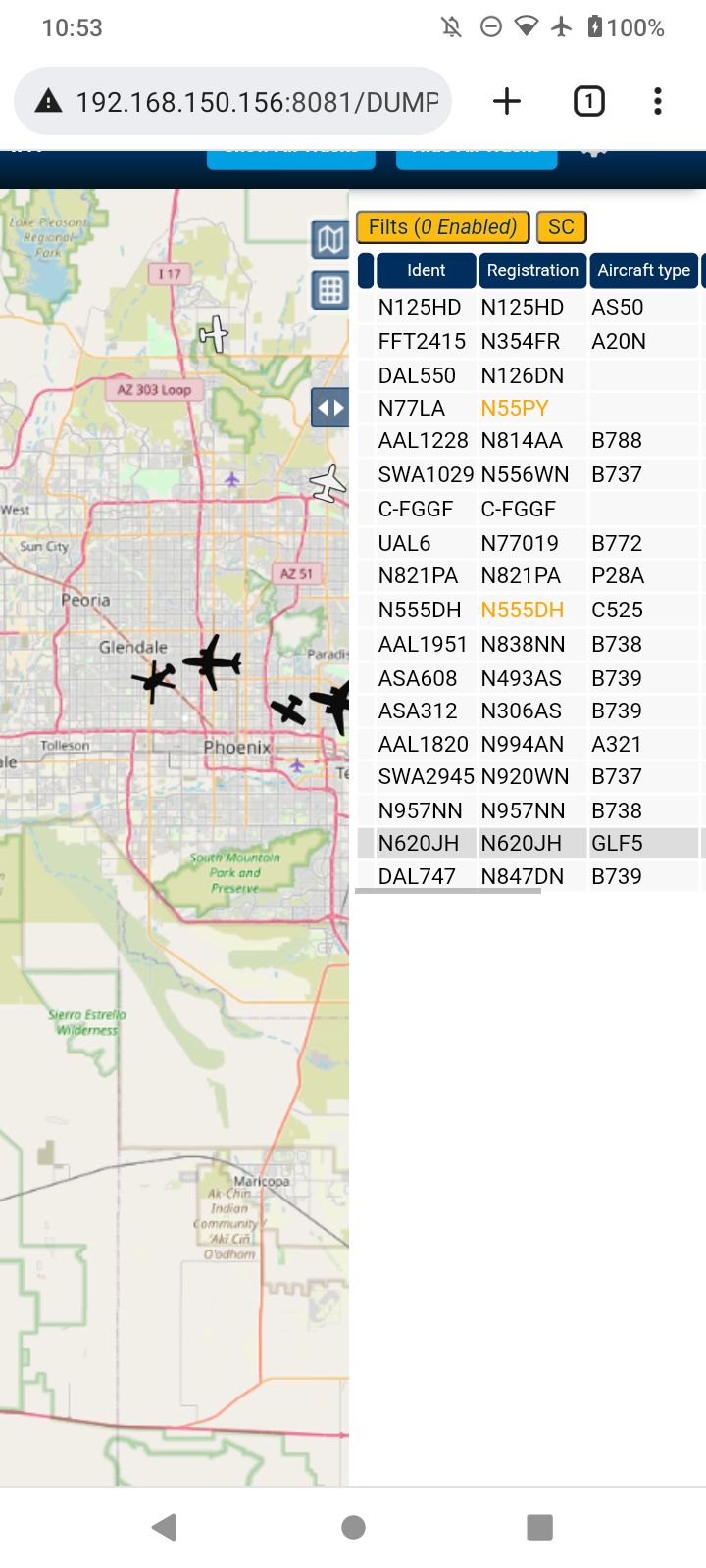Viewport: 706px width, 1568px height.
Task: Toggle the sidebar with the arrows button
Action: click(330, 408)
